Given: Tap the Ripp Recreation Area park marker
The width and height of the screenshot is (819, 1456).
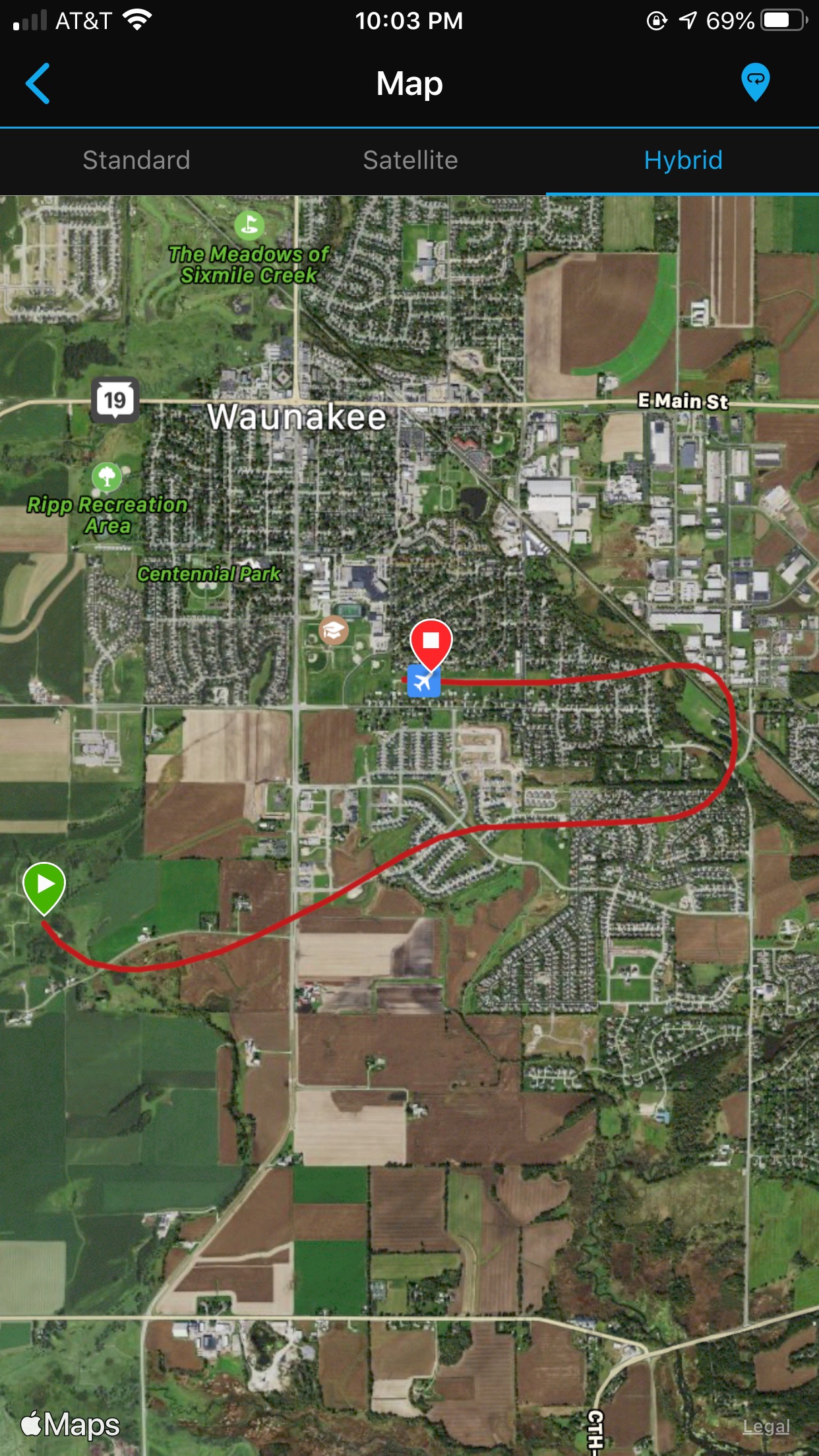Looking at the screenshot, I should (x=107, y=476).
